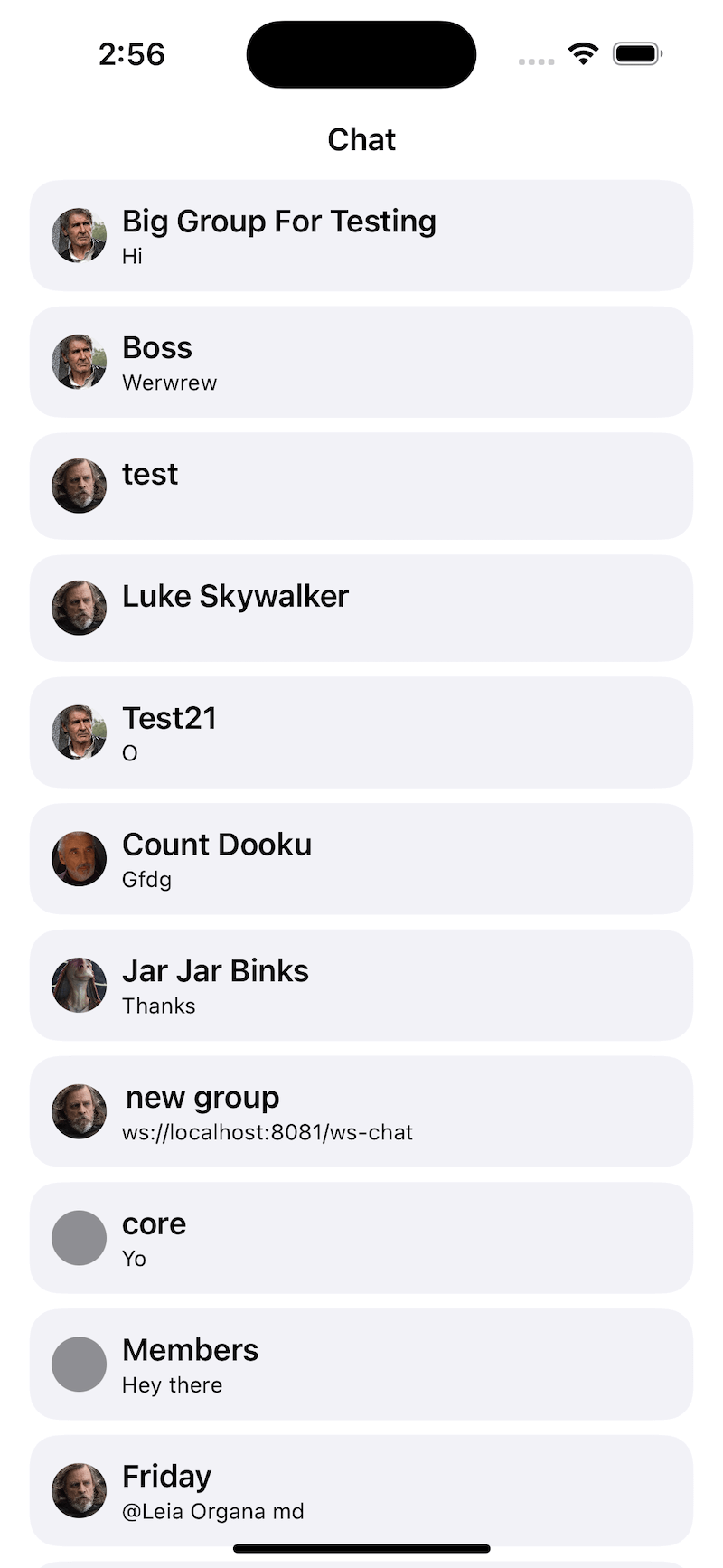Click the Chat title at the top
Image resolution: width=723 pixels, height=1568 pixels.
(x=361, y=139)
